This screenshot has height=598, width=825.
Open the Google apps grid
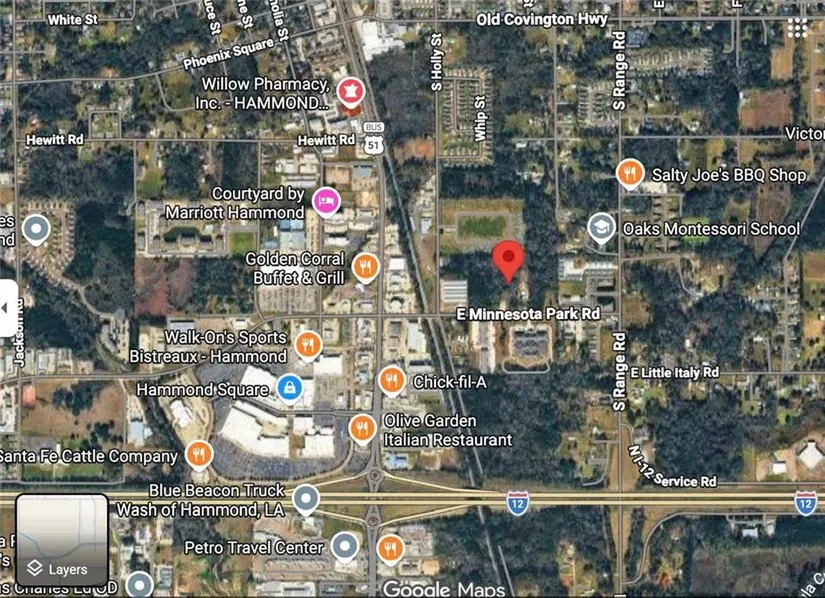point(797,27)
